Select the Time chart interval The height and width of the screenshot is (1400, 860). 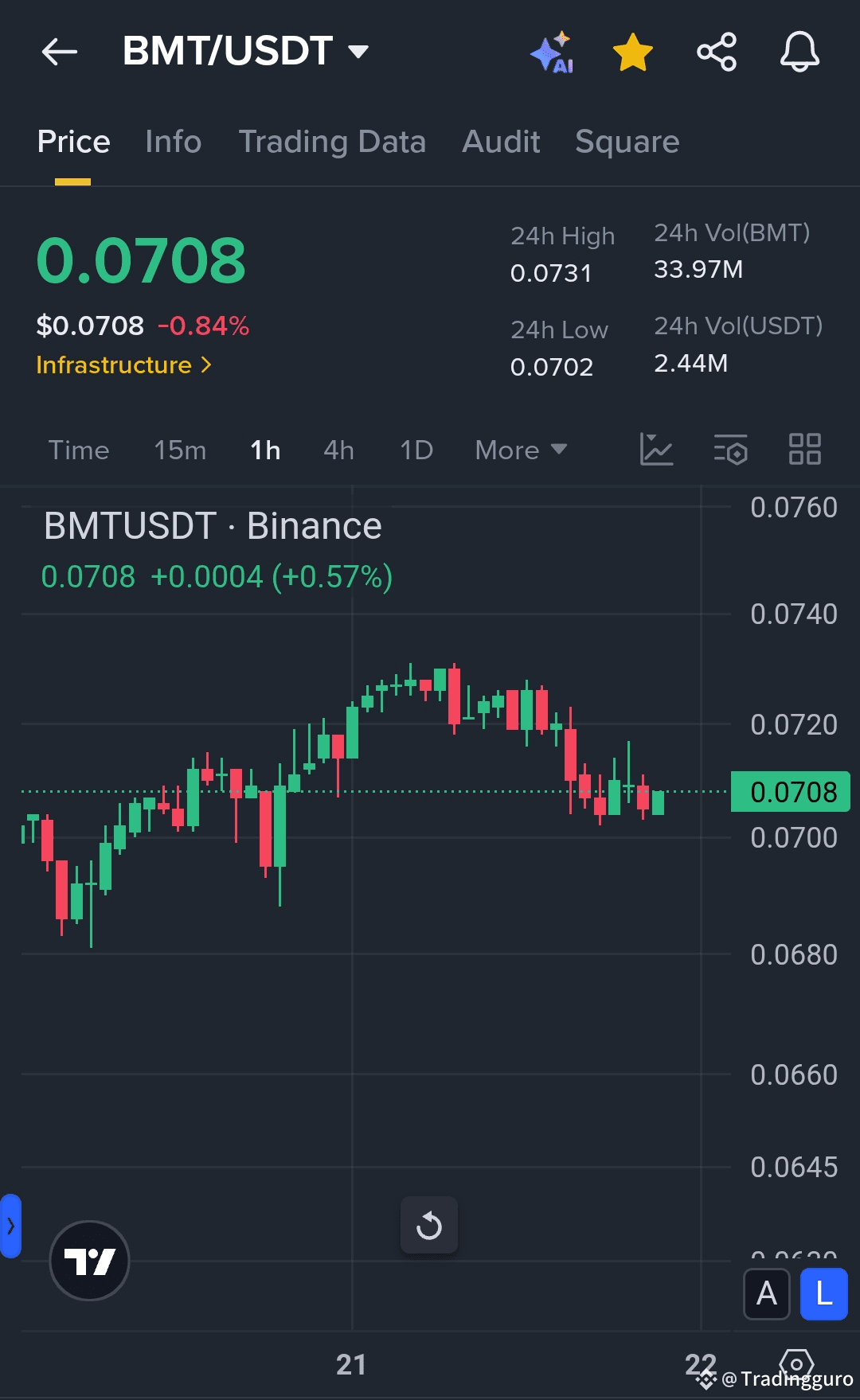pyautogui.click(x=79, y=450)
